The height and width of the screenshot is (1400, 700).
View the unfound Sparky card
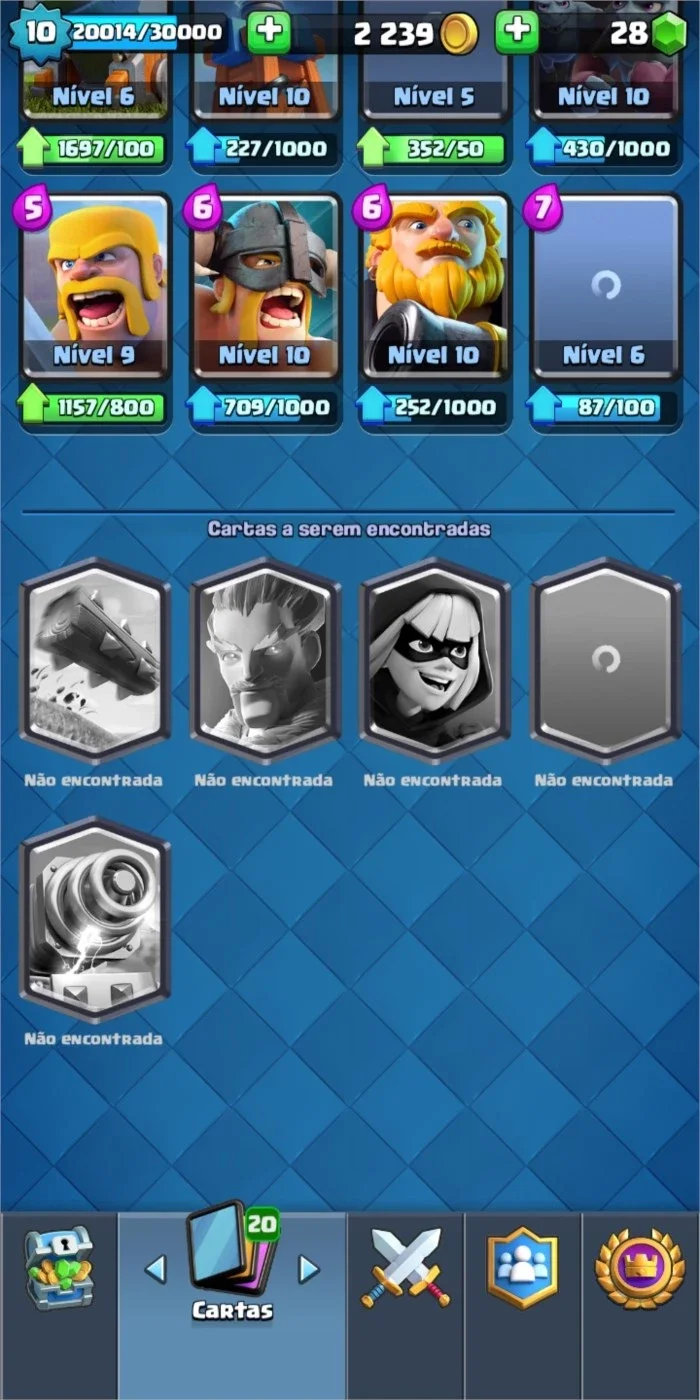pos(95,920)
